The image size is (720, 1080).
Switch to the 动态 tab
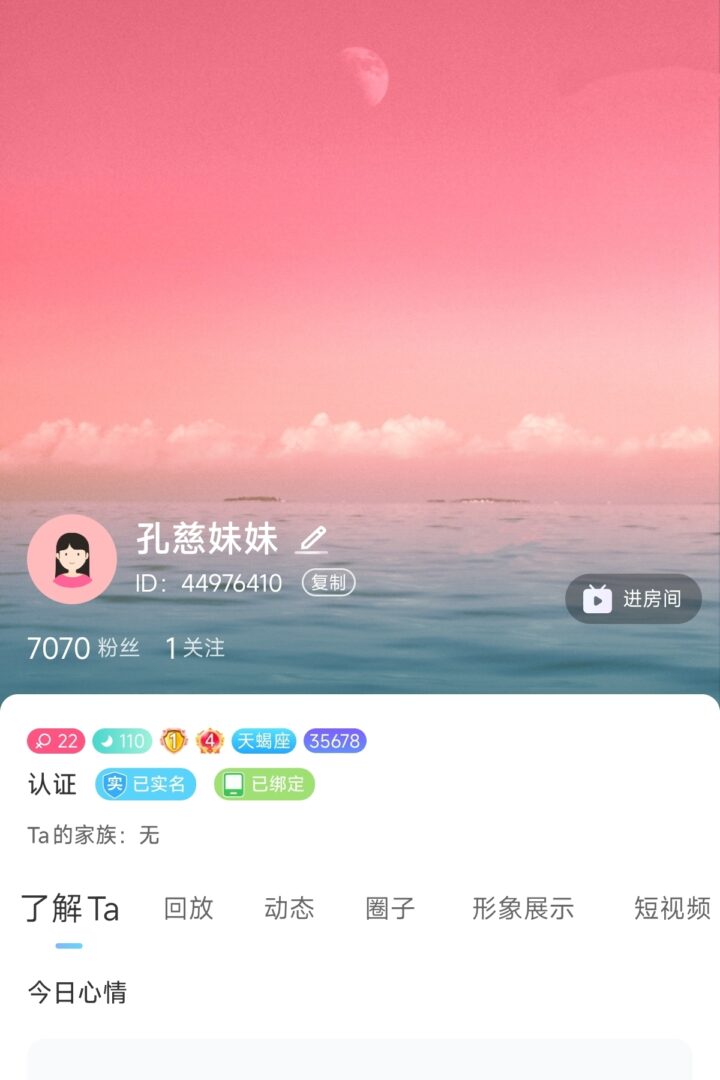pyautogui.click(x=289, y=908)
